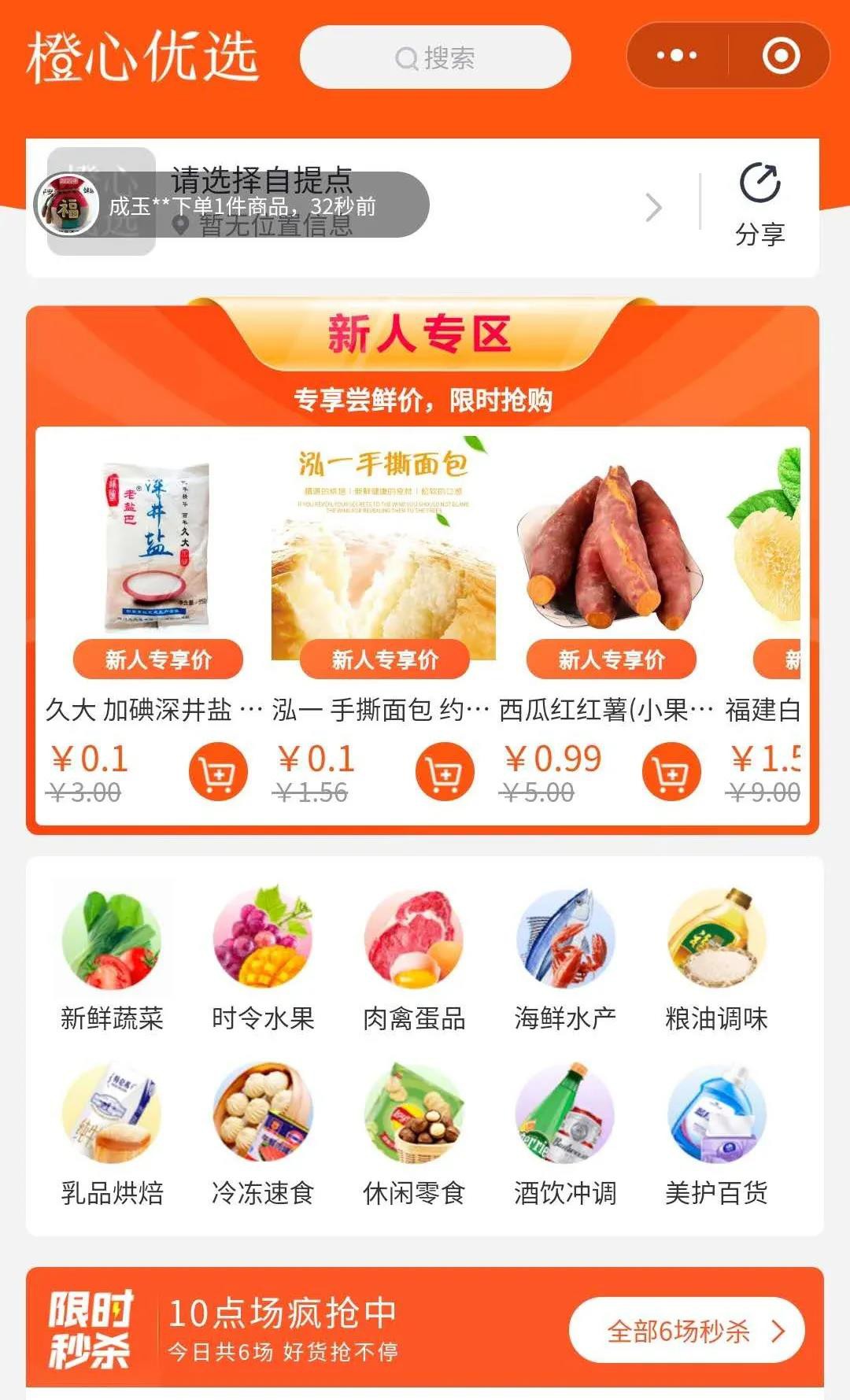Screen dimensions: 850x1400
Task: Close the mini program via the circle icon
Action: (781, 55)
